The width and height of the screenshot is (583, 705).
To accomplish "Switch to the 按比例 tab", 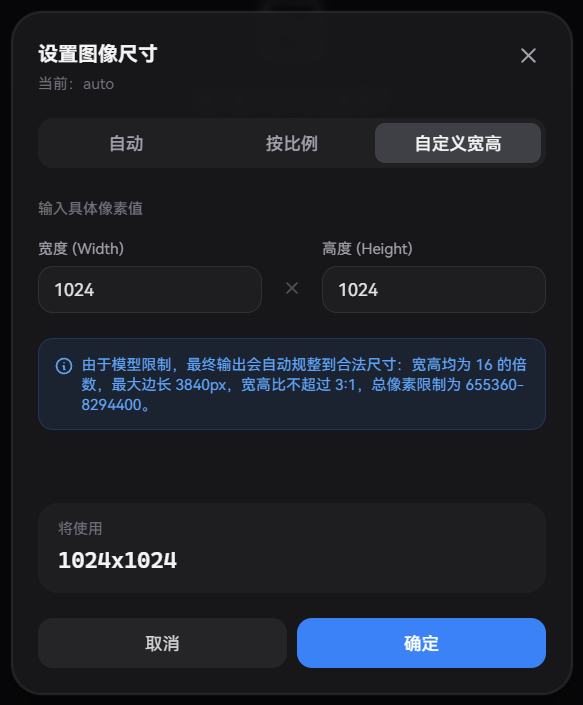I will [292, 143].
